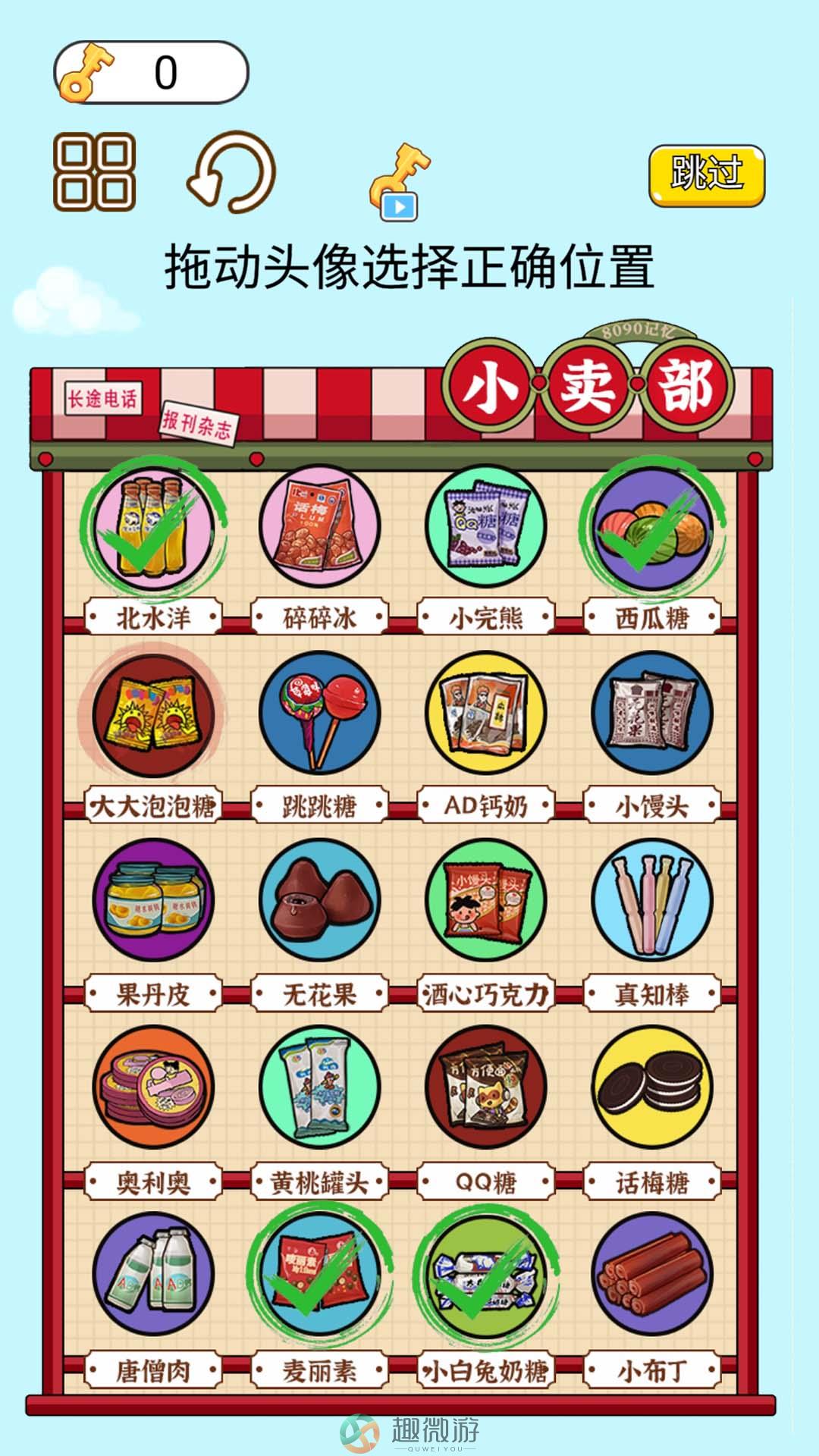
Task: Choose the chocolates above 无花果 label
Action: [319, 901]
